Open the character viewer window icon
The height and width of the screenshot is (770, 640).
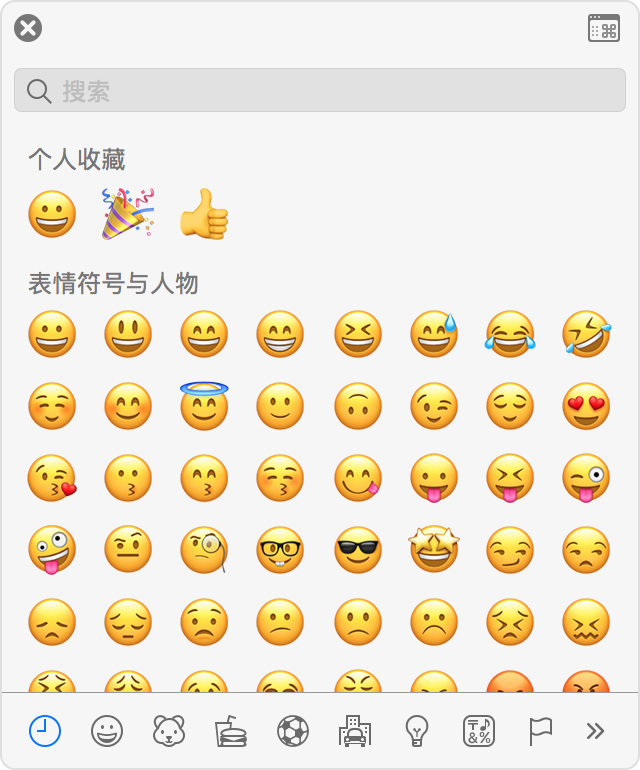[604, 28]
